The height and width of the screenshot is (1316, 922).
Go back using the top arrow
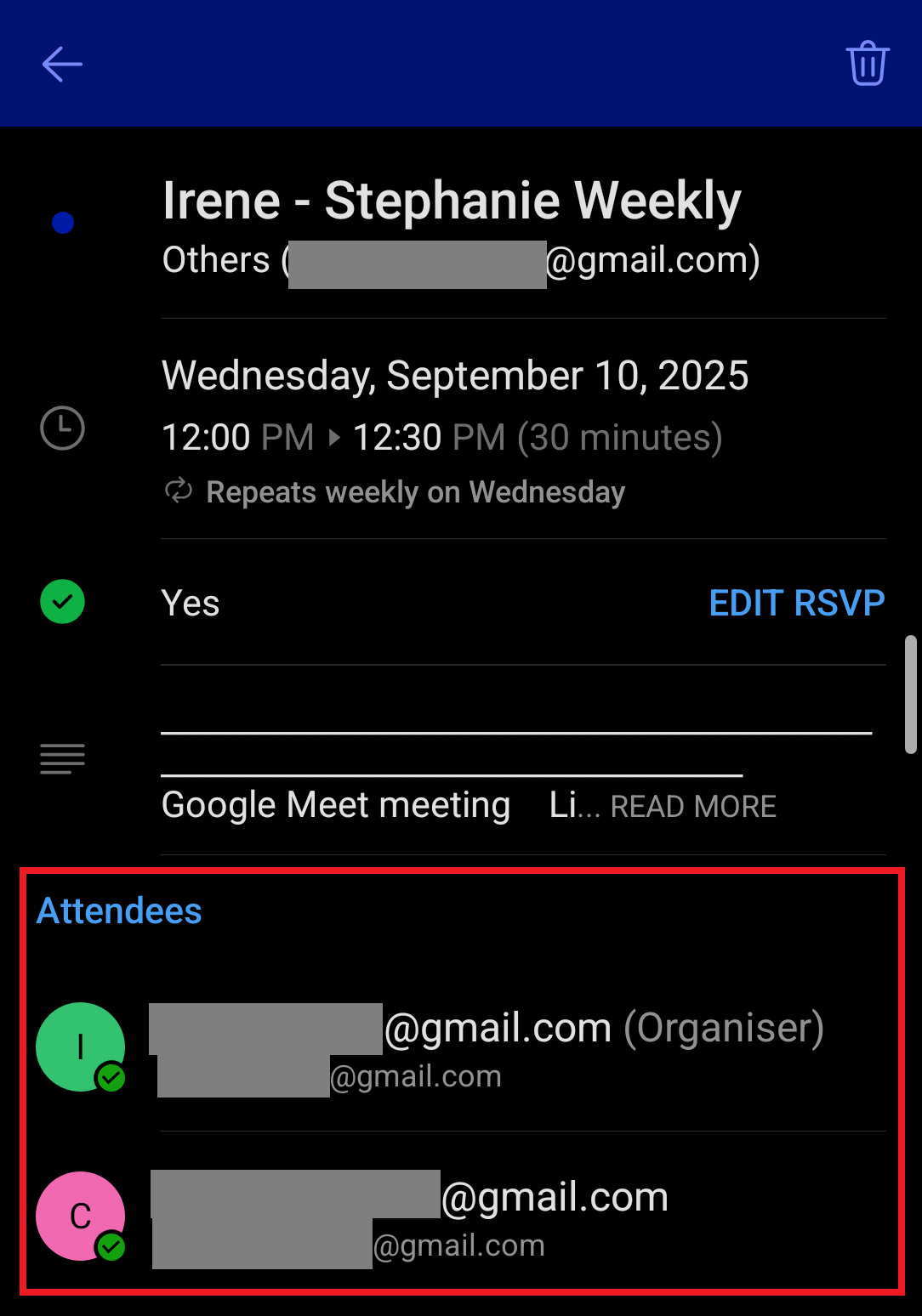(62, 64)
